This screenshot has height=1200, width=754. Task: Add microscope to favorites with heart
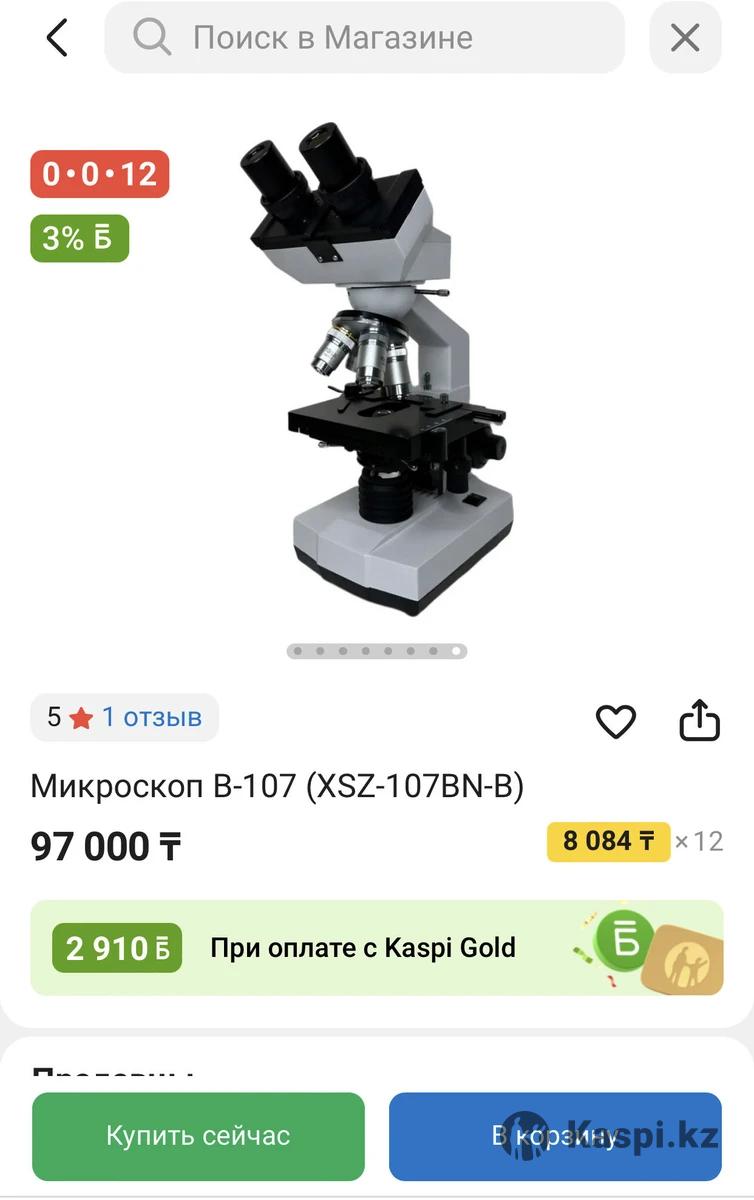coord(615,721)
